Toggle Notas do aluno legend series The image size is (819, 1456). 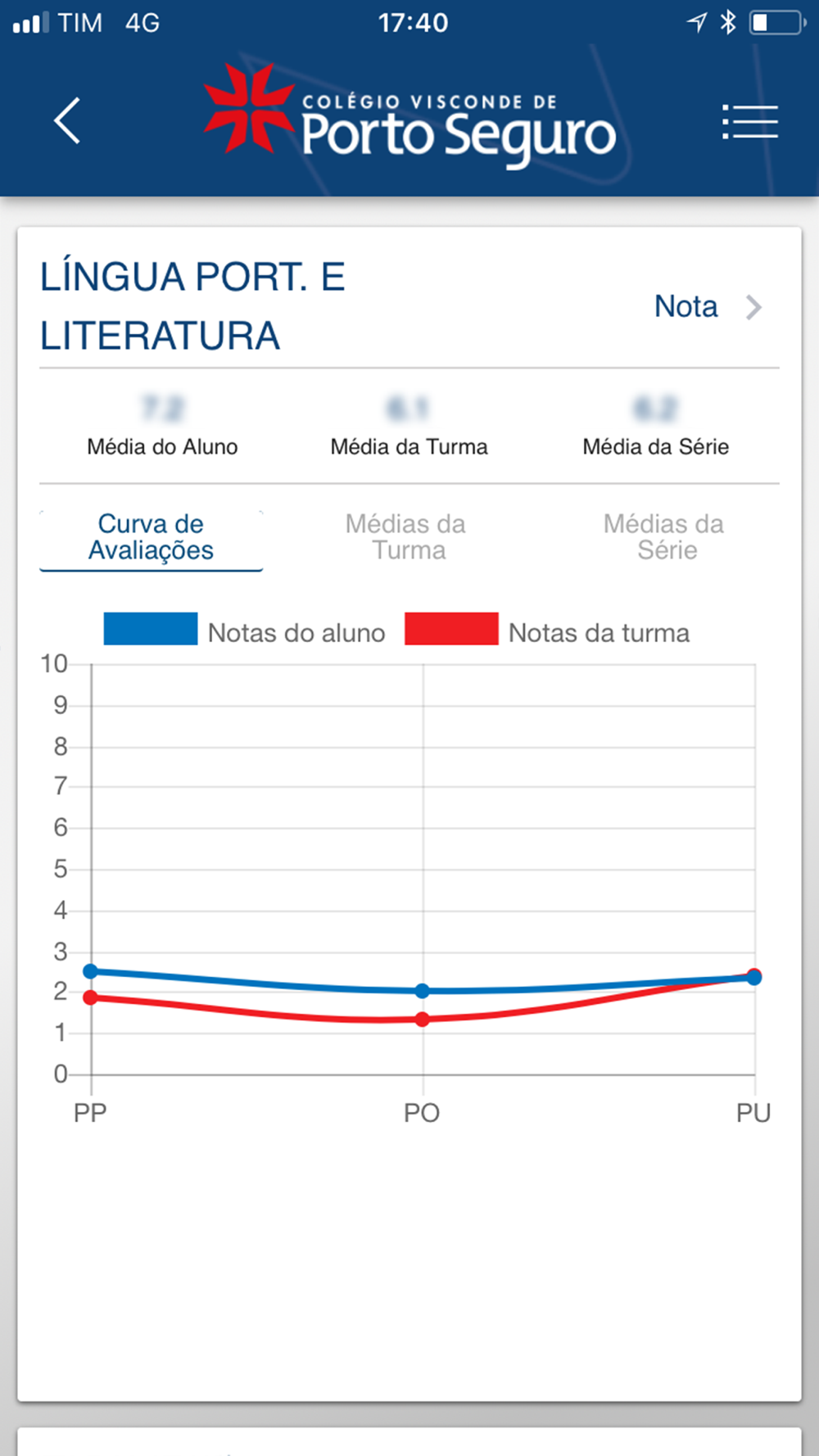click(x=244, y=631)
